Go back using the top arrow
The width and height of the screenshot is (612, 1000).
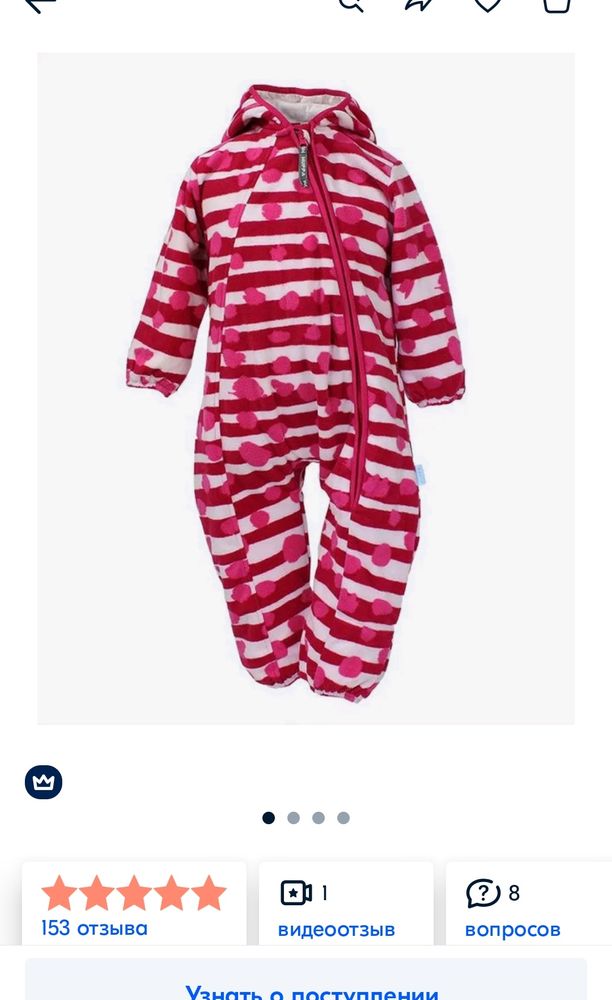40,4
